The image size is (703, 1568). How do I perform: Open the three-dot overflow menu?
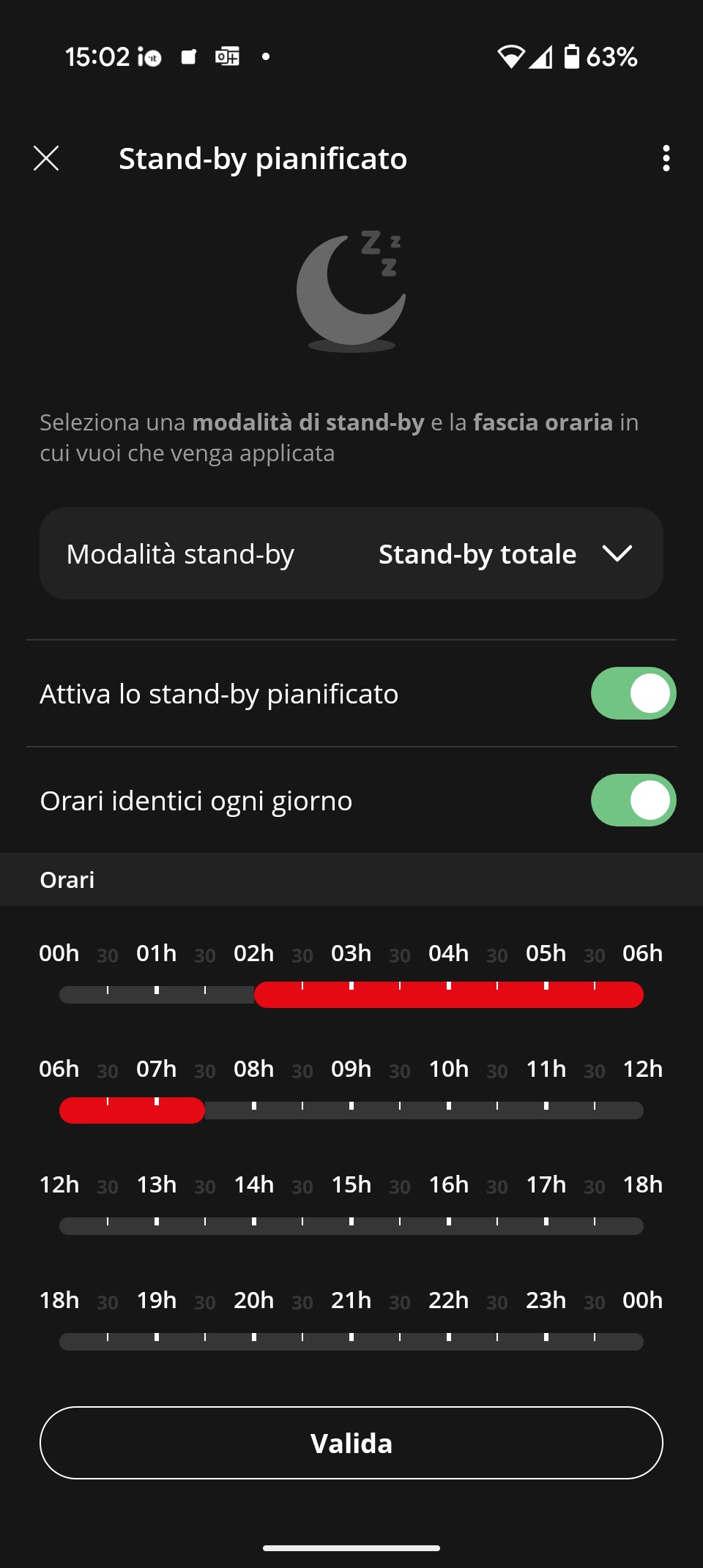666,158
